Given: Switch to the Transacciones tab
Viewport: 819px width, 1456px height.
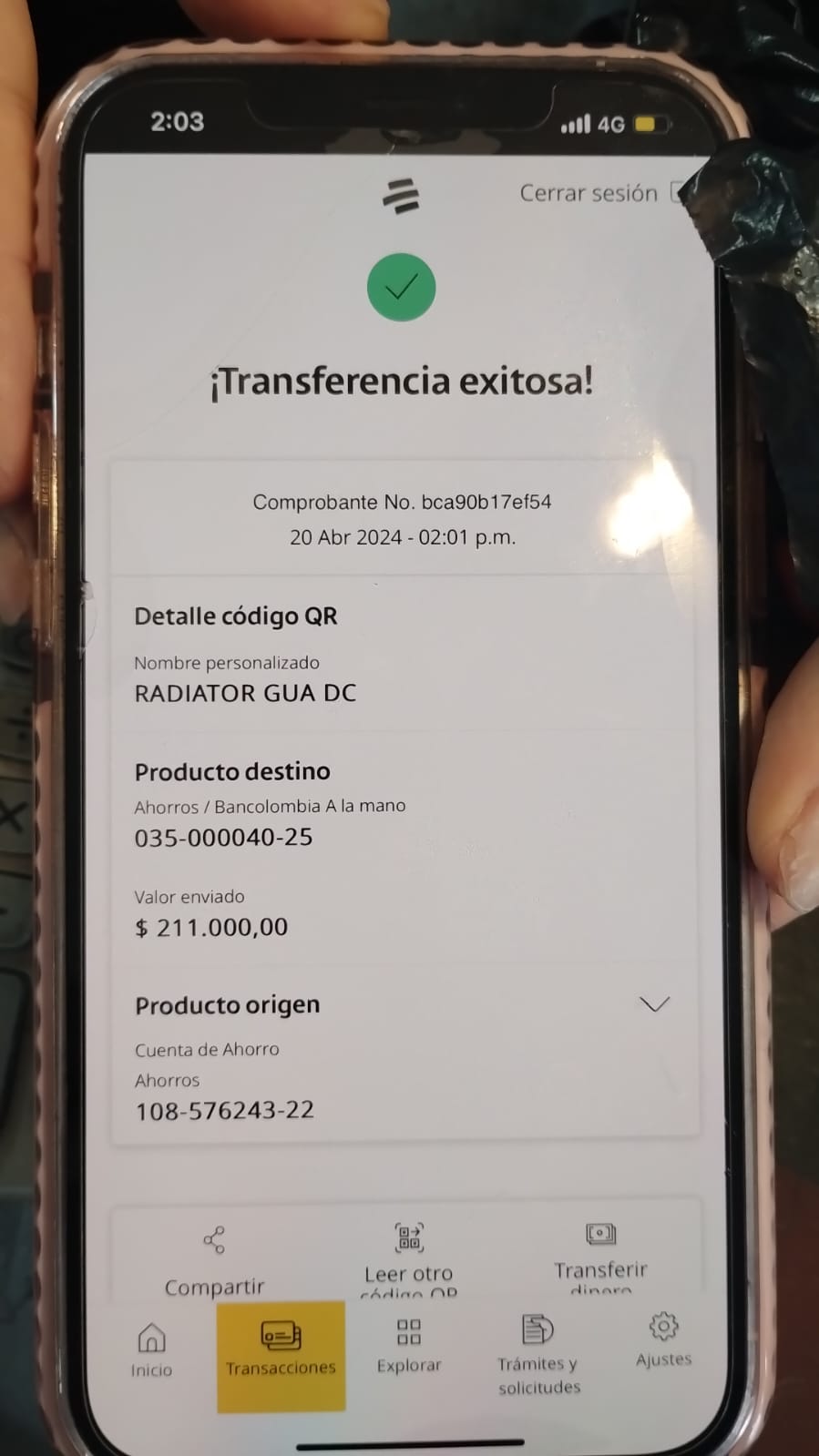Looking at the screenshot, I should tap(281, 1349).
